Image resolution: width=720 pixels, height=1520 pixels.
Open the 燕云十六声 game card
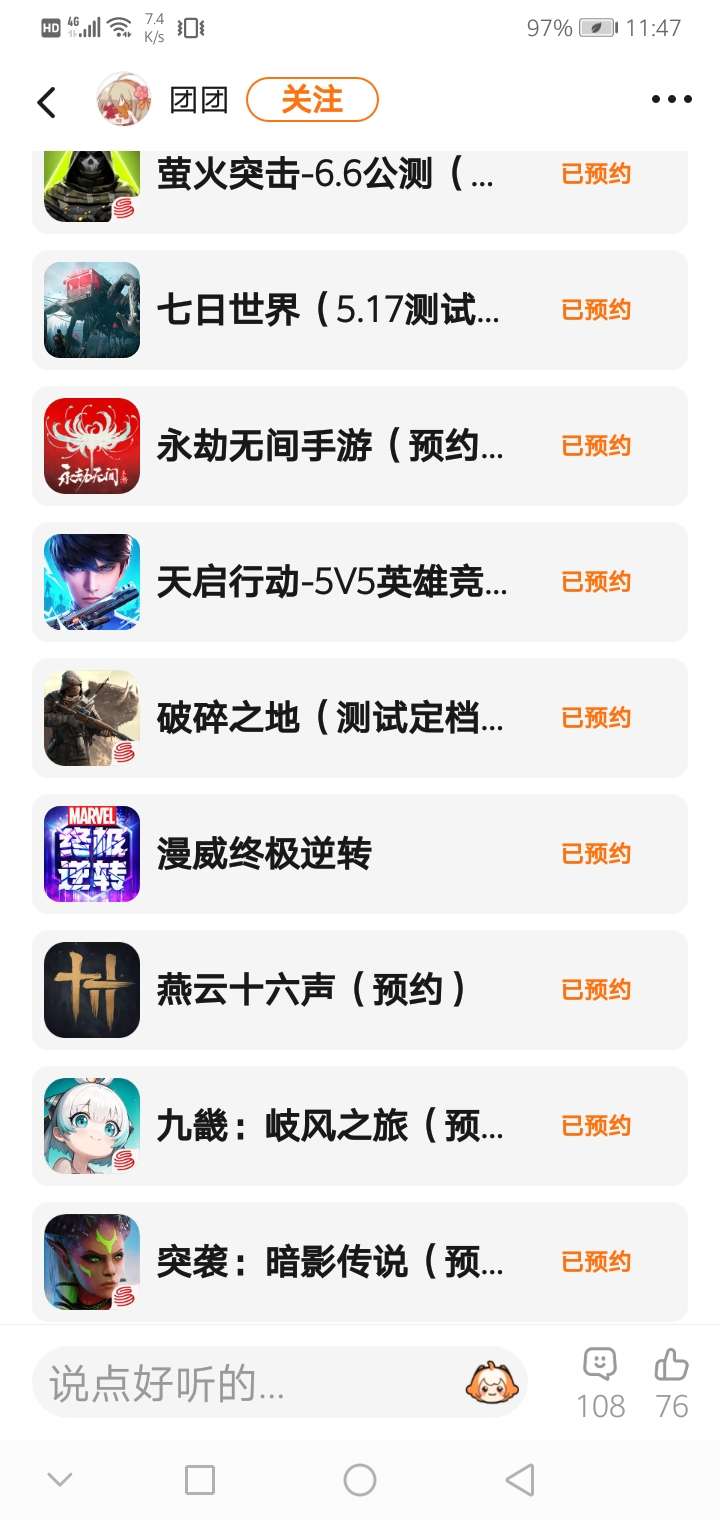(330, 990)
